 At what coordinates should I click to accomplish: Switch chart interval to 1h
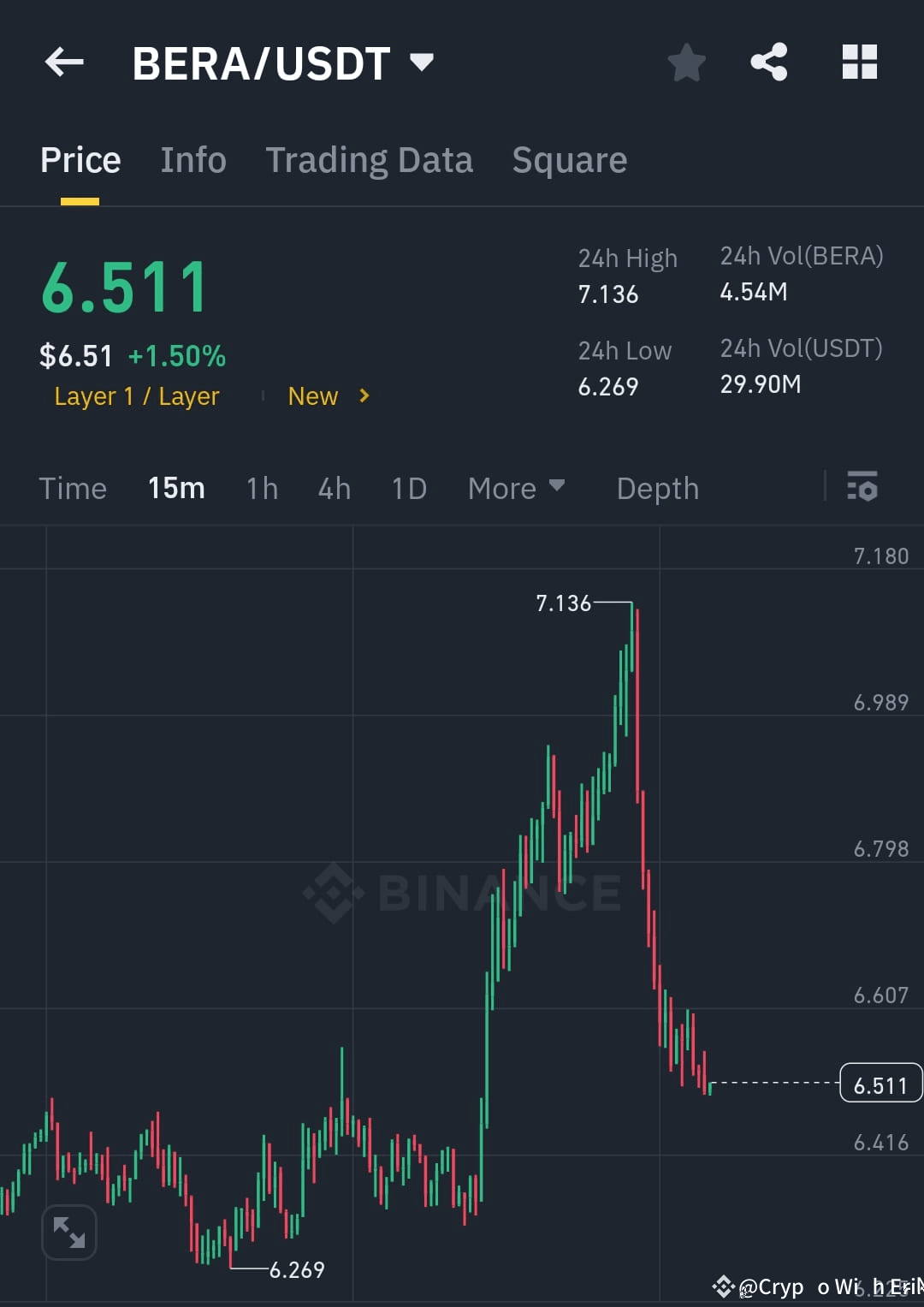tap(261, 487)
